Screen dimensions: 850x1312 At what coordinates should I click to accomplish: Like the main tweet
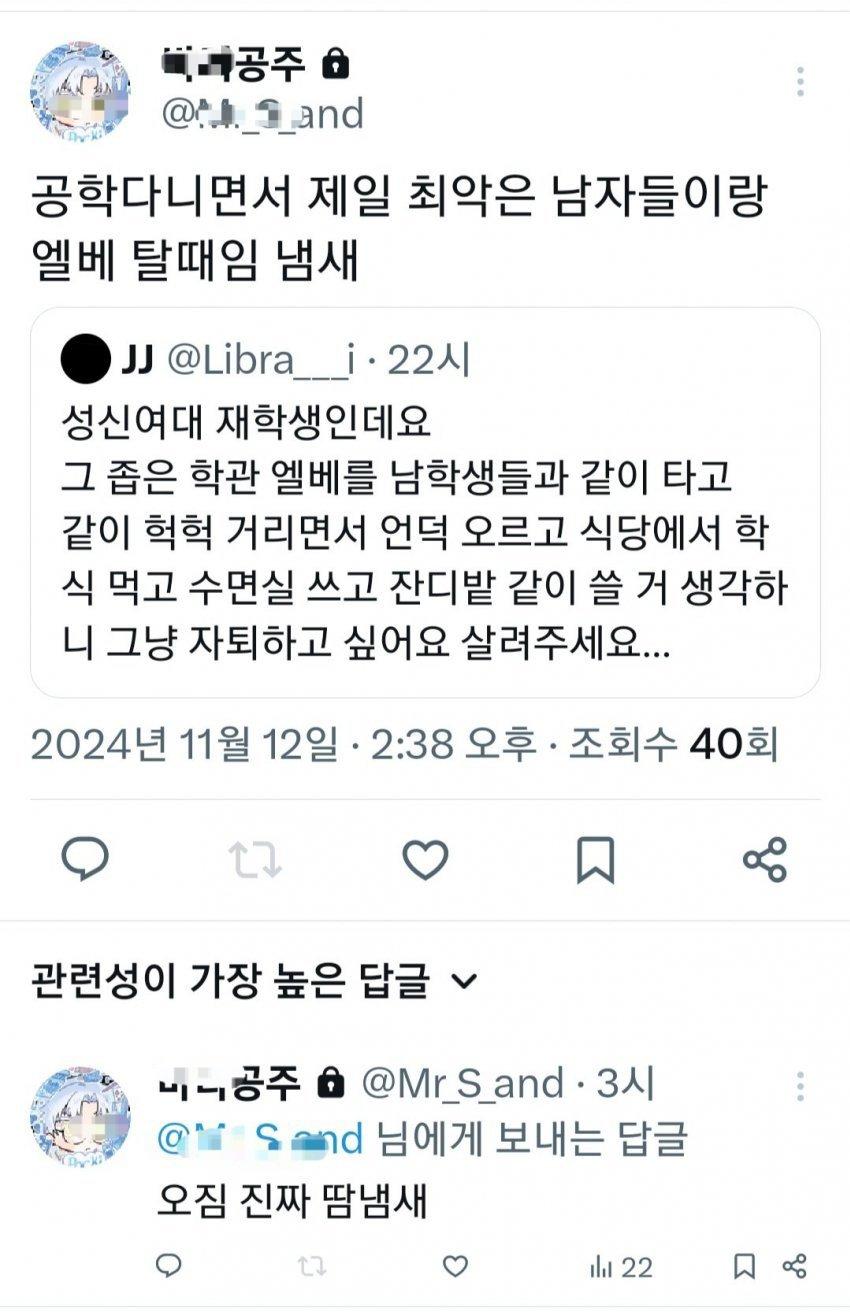tap(425, 860)
